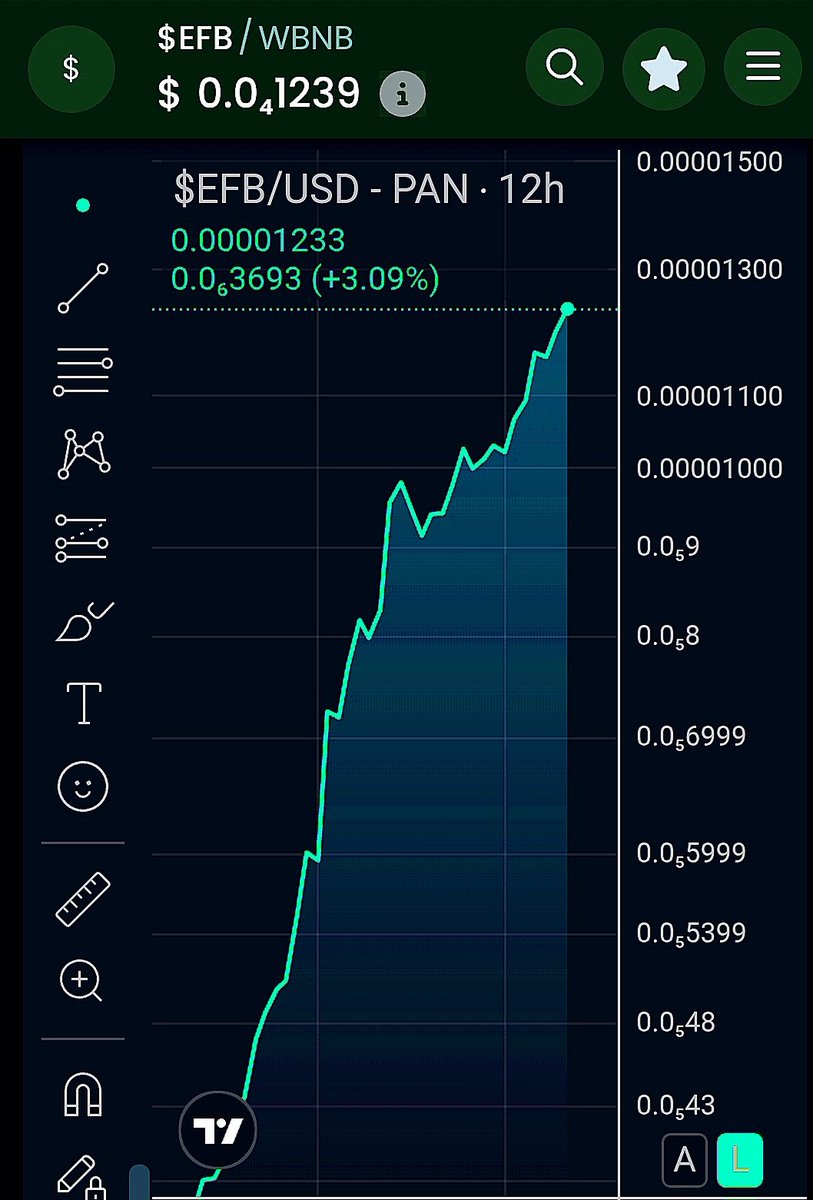Image resolution: width=813 pixels, height=1200 pixels.
Task: Tap the TradingView logo button
Action: click(218, 1131)
